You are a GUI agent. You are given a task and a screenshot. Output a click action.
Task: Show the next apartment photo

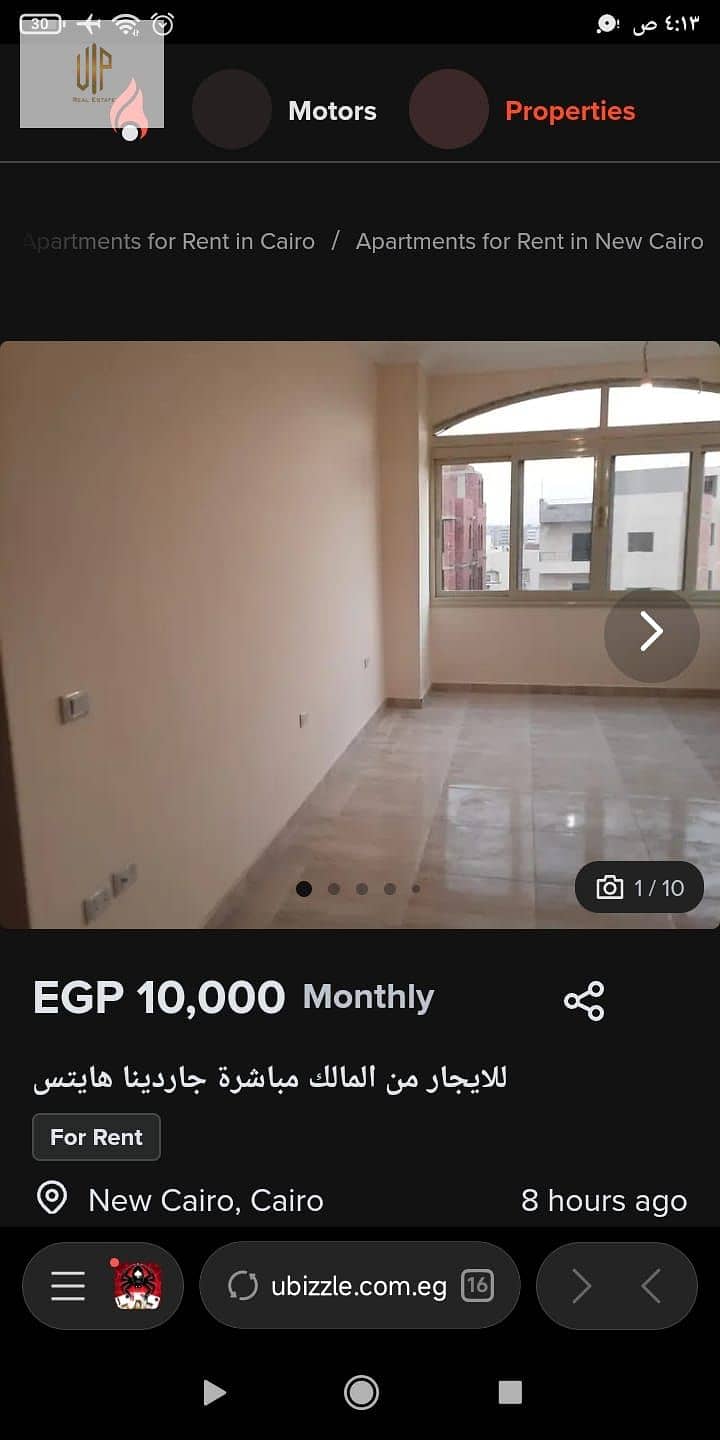[651, 631]
